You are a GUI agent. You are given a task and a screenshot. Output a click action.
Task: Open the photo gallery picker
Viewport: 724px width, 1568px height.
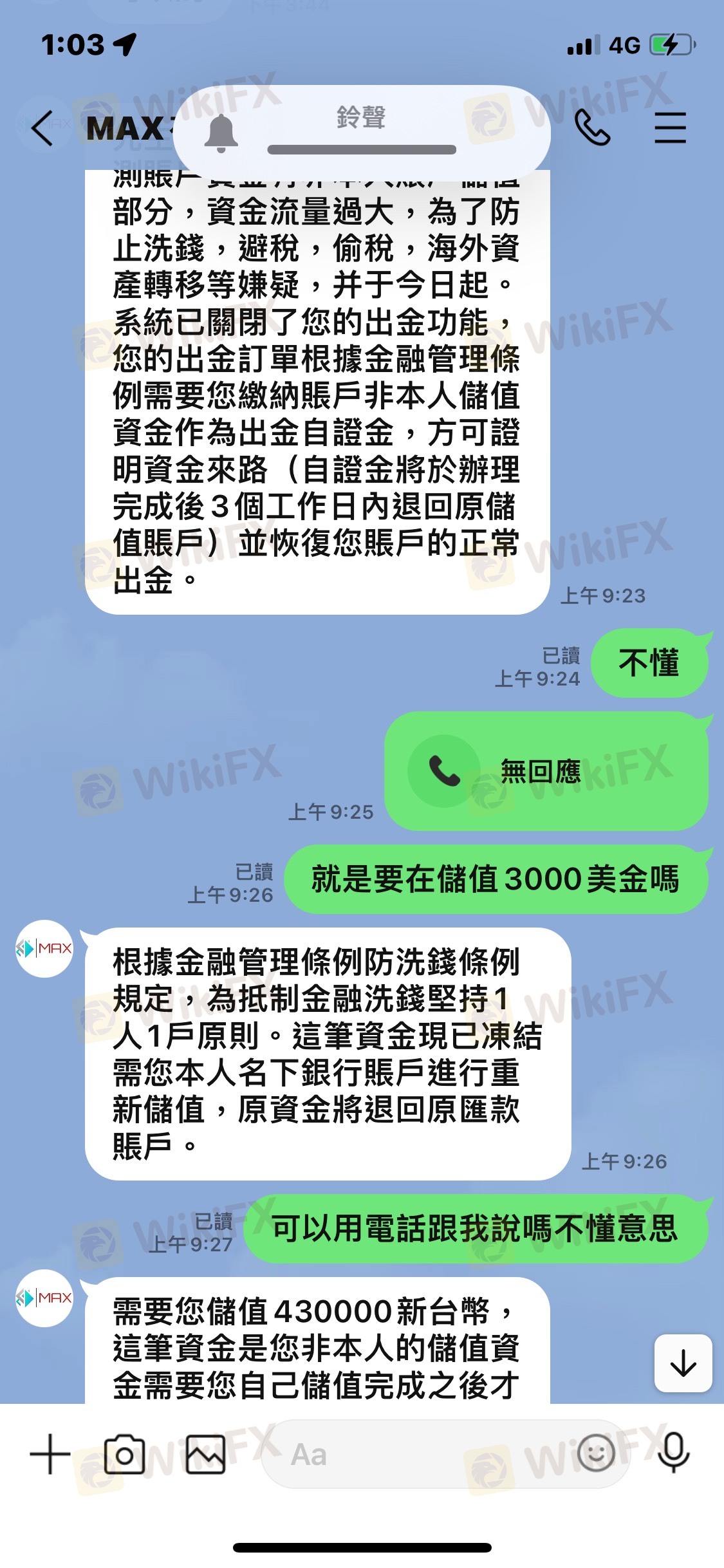(206, 1454)
